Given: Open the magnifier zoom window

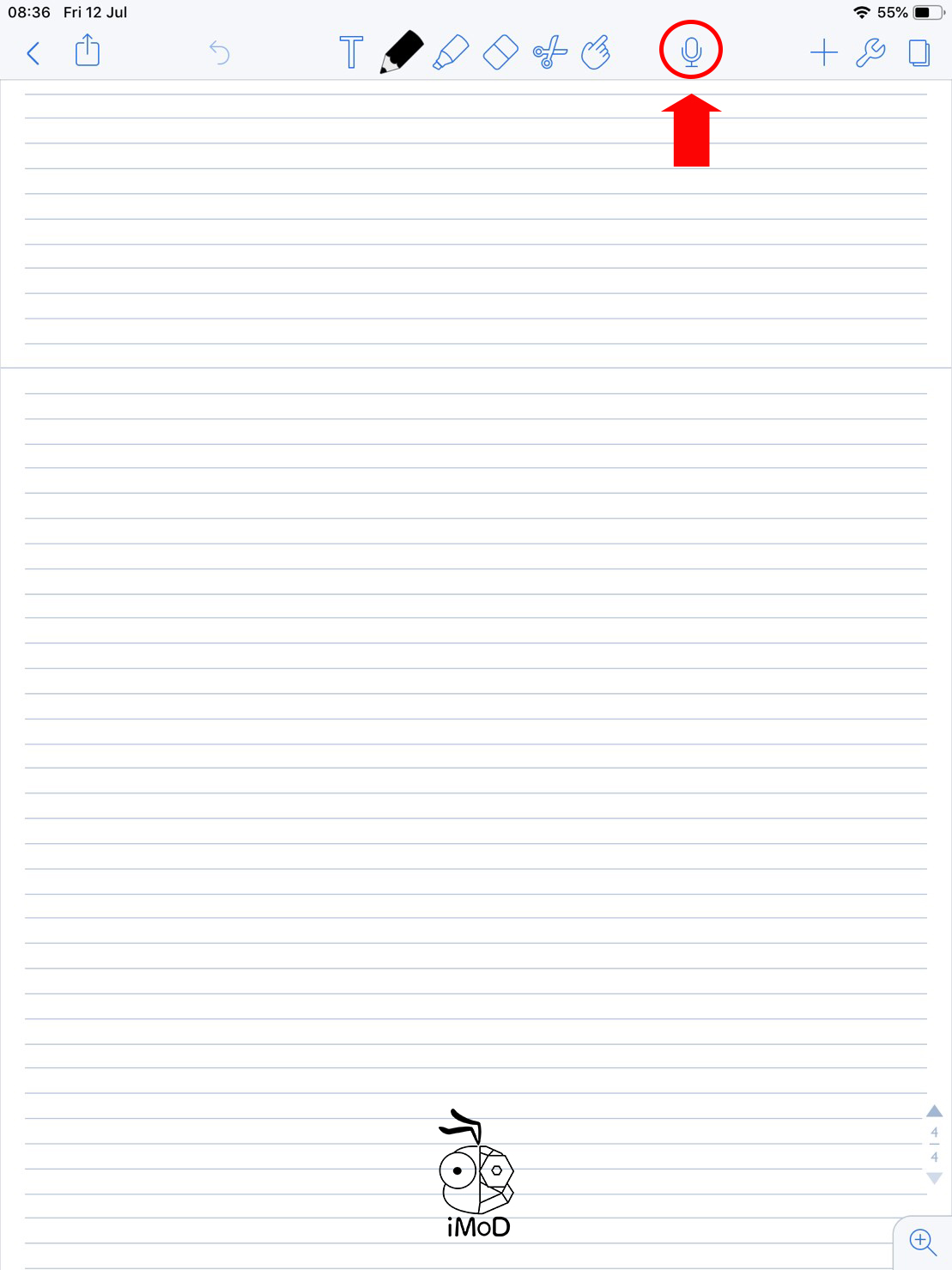Looking at the screenshot, I should point(922,1241).
